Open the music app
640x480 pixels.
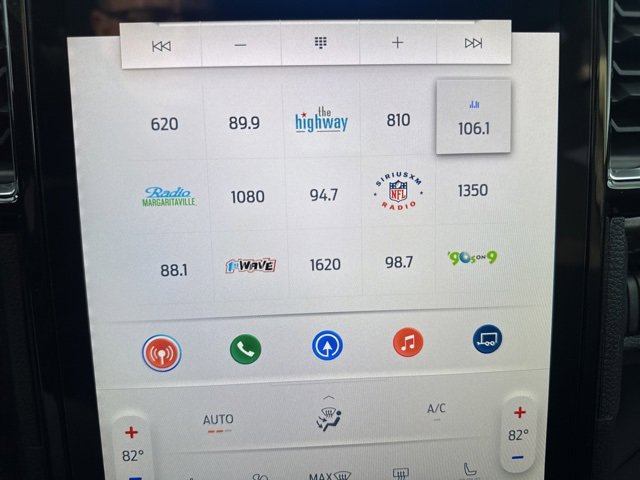click(407, 343)
